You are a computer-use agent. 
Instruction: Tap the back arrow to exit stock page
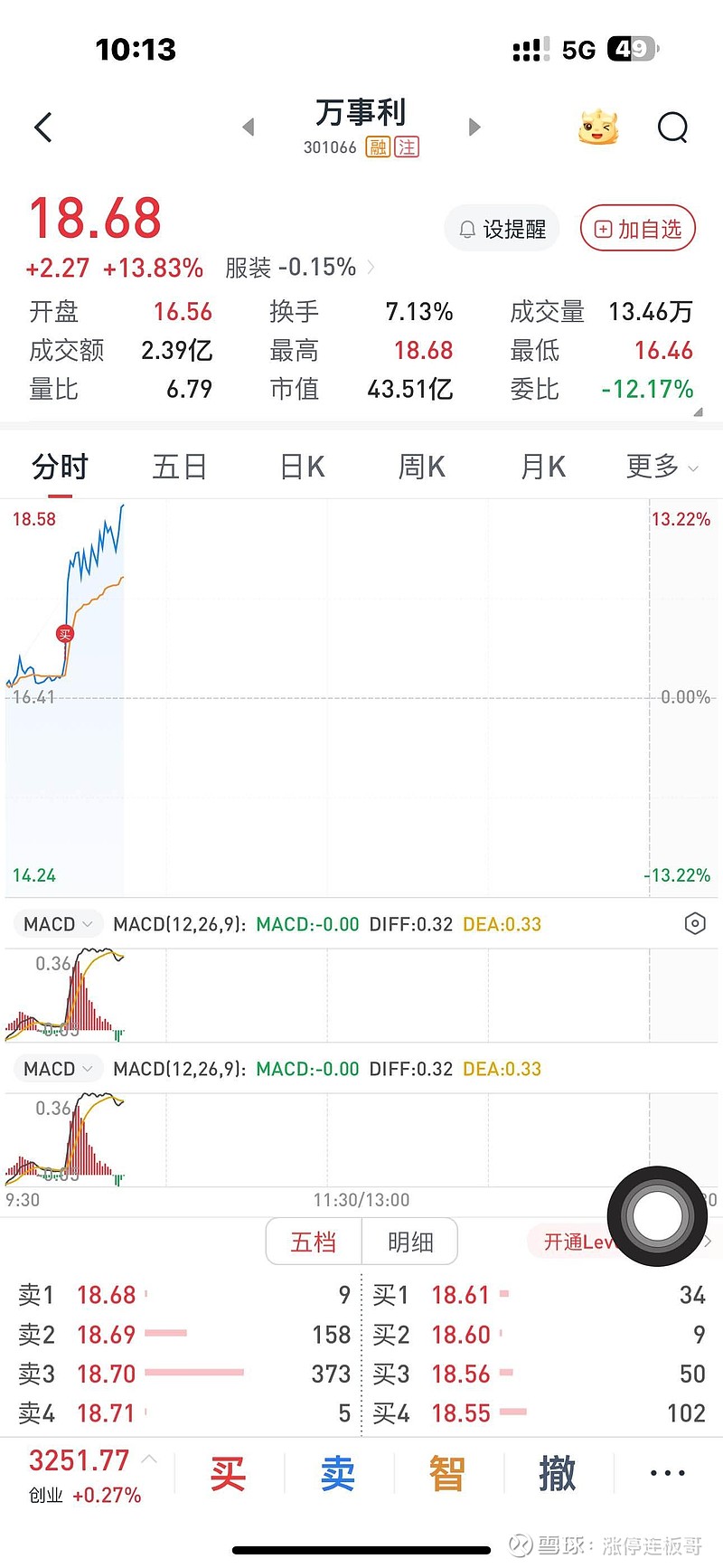(x=42, y=127)
